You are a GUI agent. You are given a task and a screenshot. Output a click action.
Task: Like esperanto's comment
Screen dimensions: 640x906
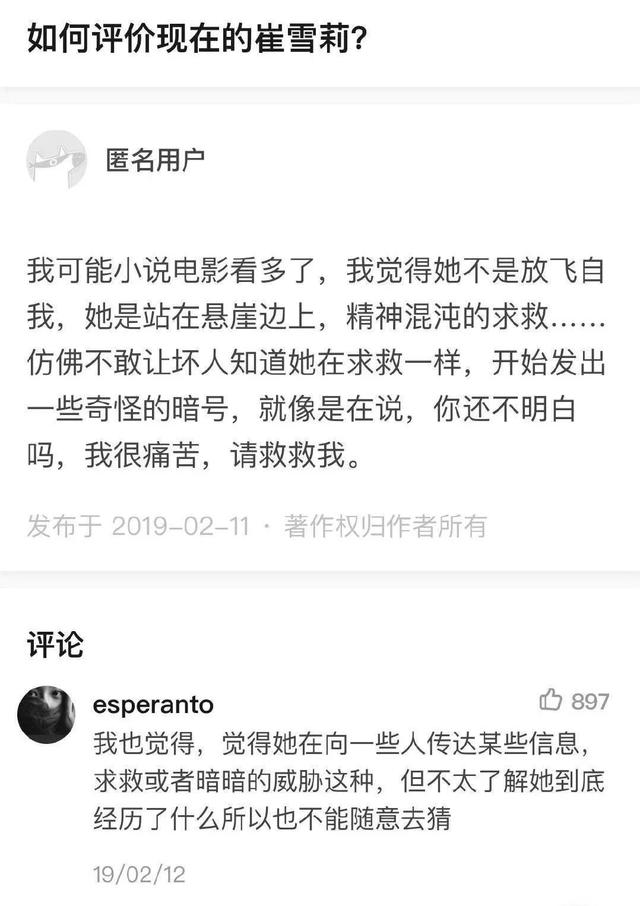pyautogui.click(x=550, y=701)
